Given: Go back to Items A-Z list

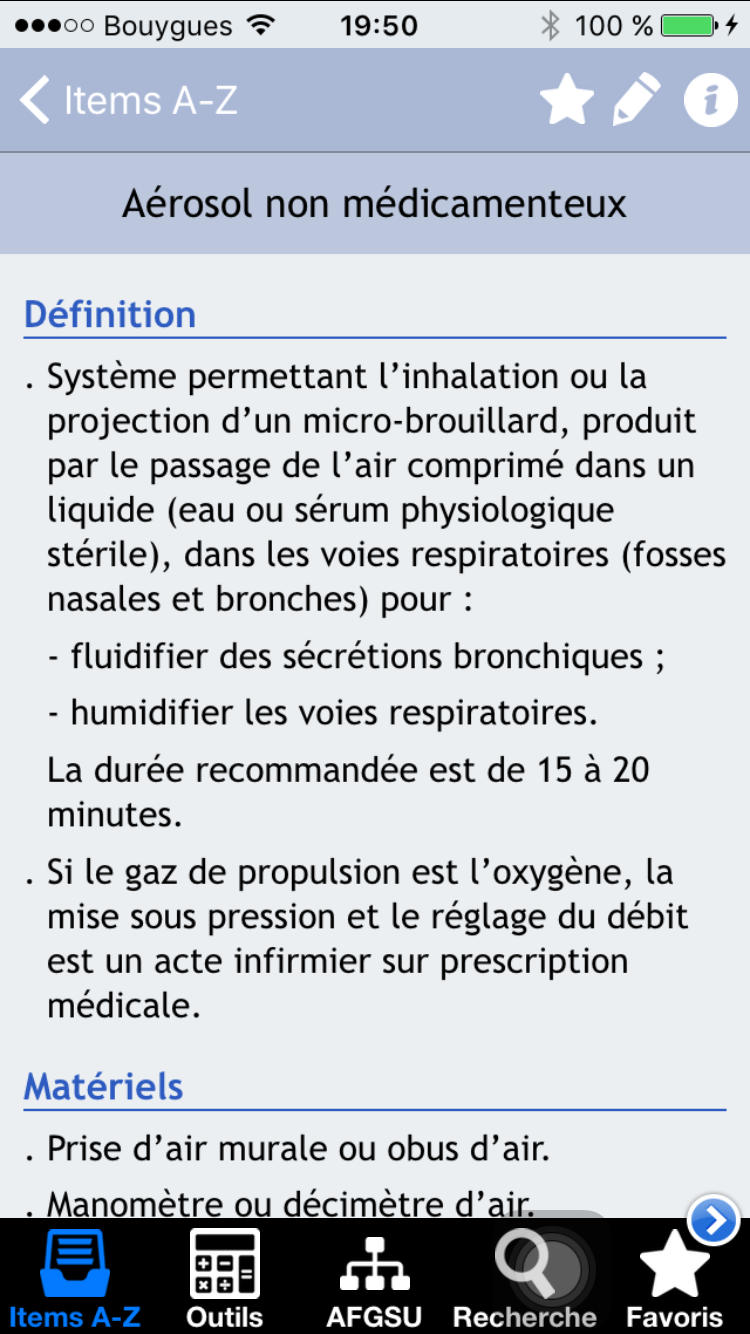Looking at the screenshot, I should click(x=128, y=101).
